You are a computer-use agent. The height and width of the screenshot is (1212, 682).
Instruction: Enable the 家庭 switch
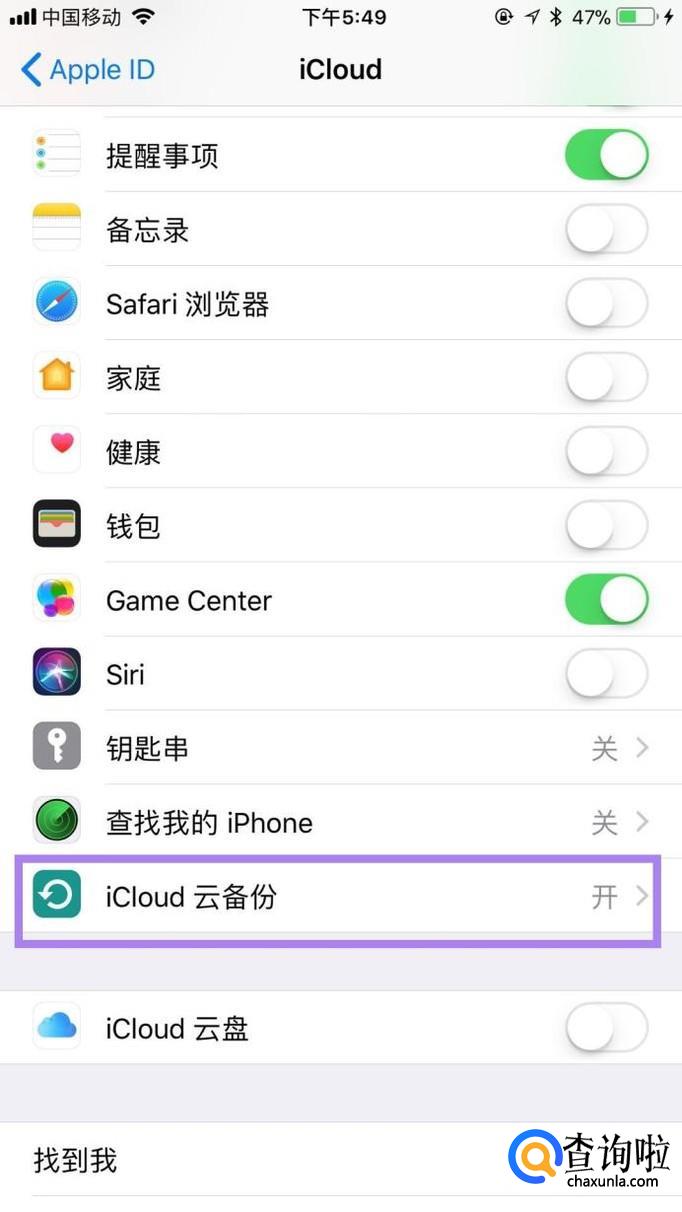(x=606, y=378)
